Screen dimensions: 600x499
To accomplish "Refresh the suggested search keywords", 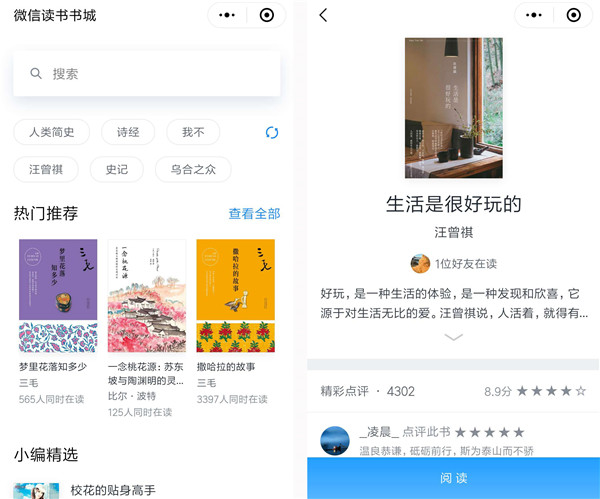I will pyautogui.click(x=272, y=133).
